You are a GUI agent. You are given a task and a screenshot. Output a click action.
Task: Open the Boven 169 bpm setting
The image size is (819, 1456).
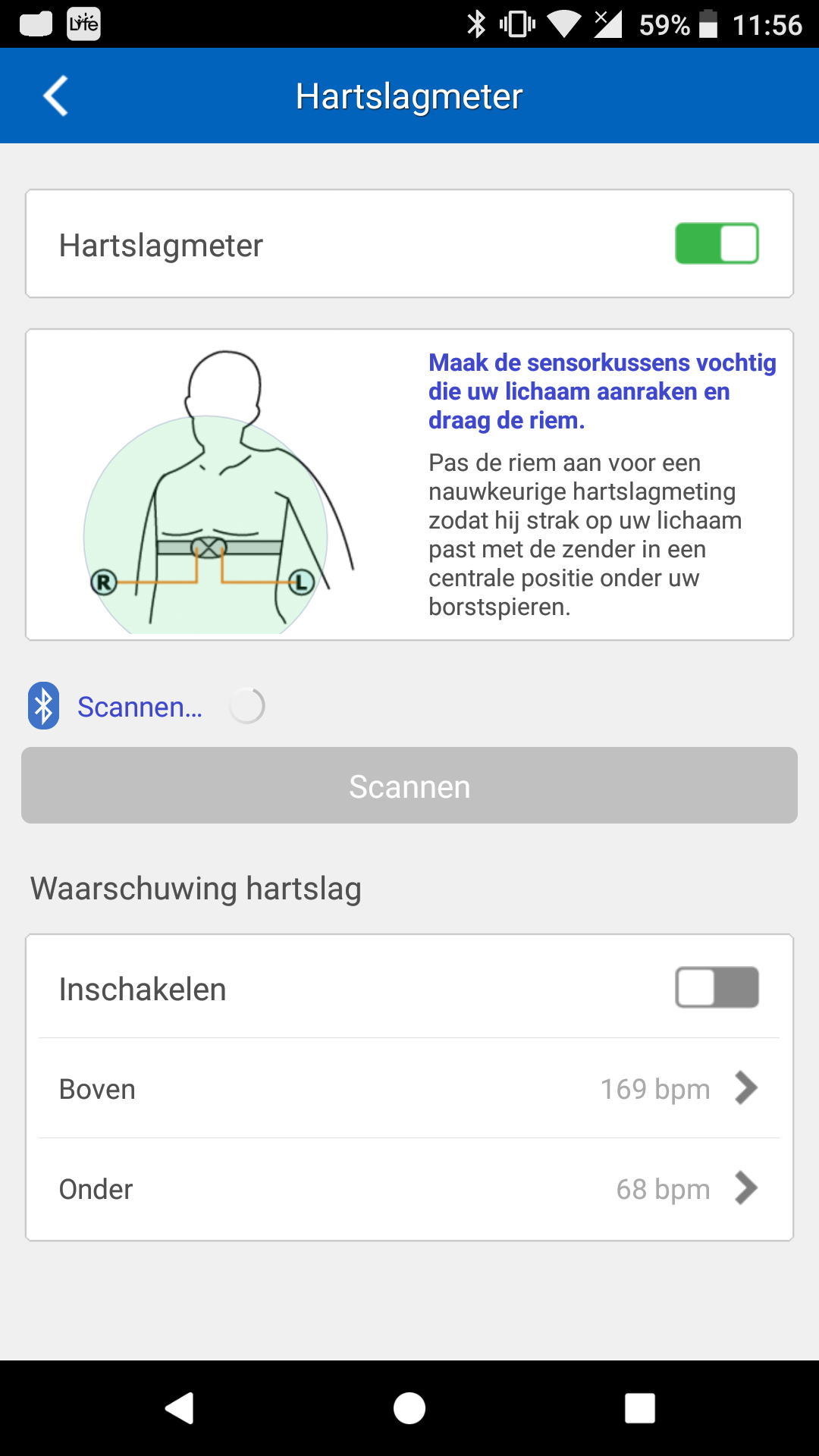click(409, 1089)
